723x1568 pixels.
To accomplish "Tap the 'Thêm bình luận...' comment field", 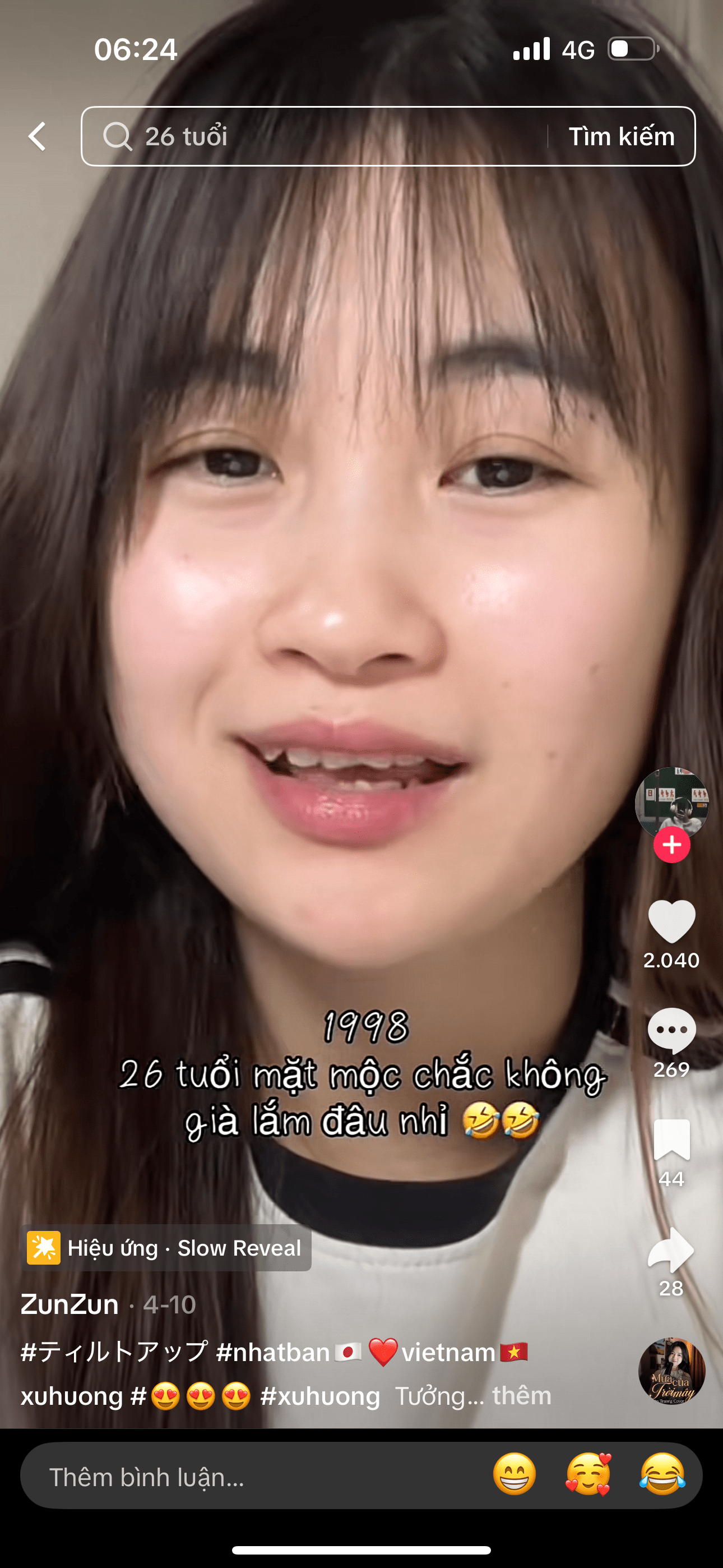I will click(243, 1477).
